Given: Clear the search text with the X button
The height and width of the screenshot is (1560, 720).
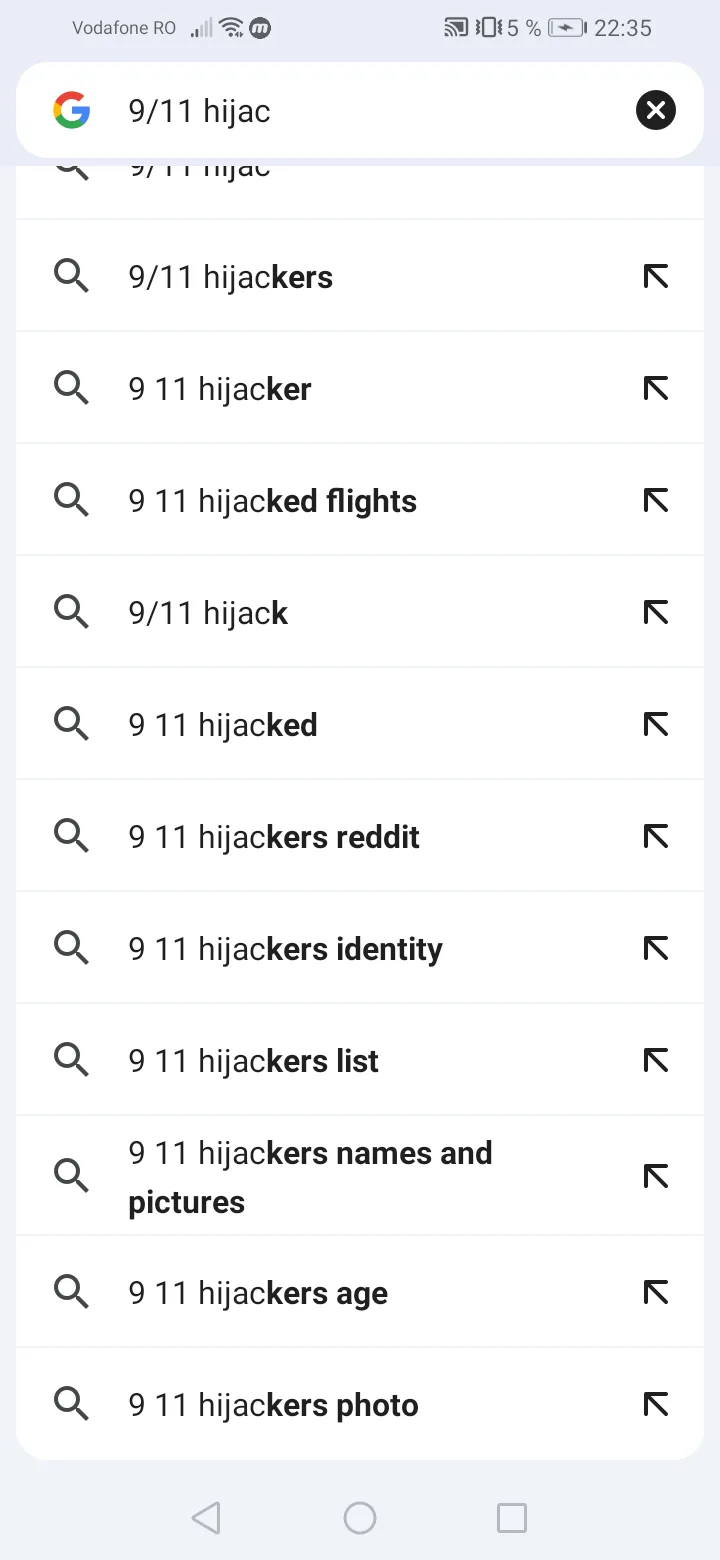Looking at the screenshot, I should click(656, 110).
